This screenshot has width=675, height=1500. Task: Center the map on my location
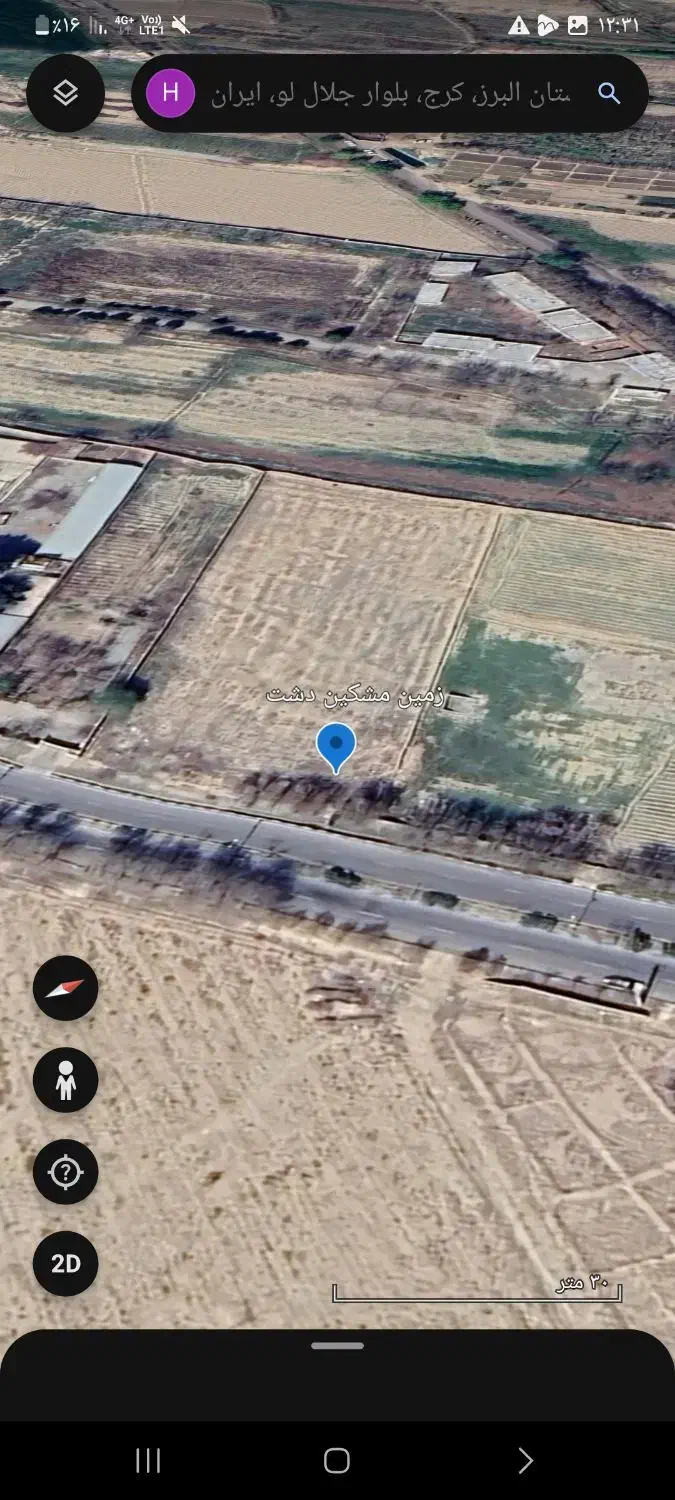65,1172
